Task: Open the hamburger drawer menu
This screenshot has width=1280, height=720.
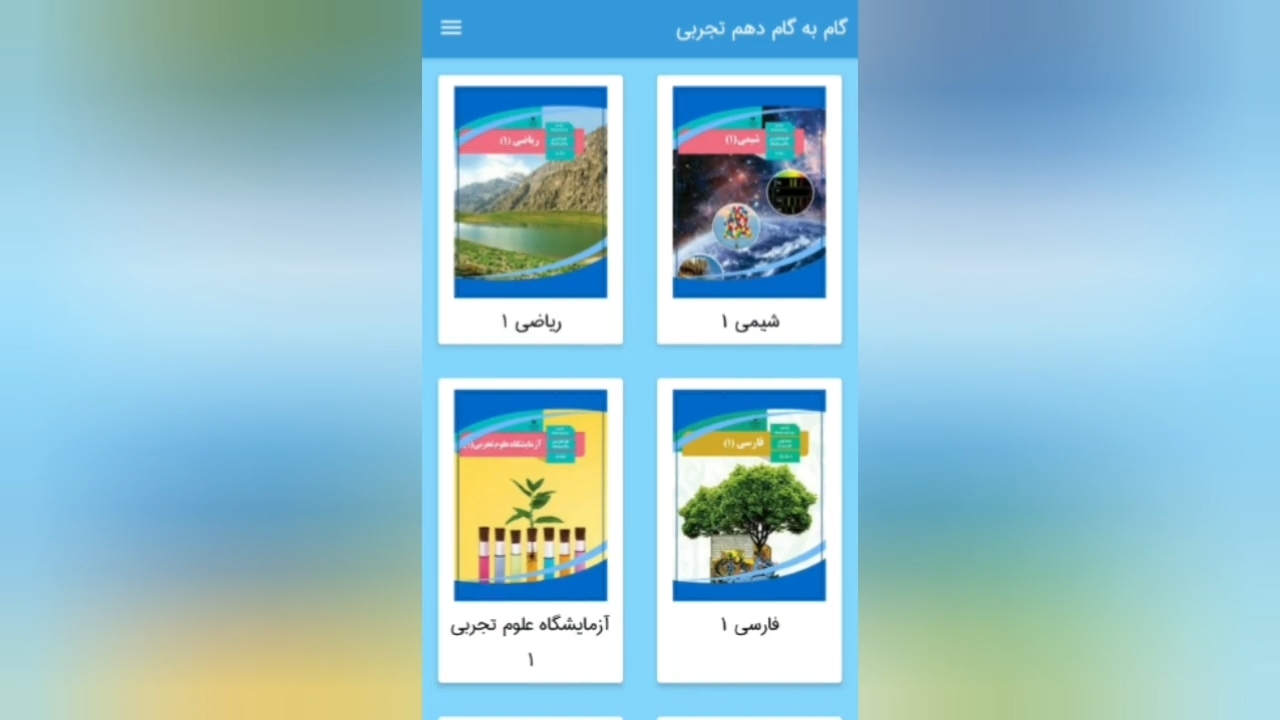Action: (451, 28)
